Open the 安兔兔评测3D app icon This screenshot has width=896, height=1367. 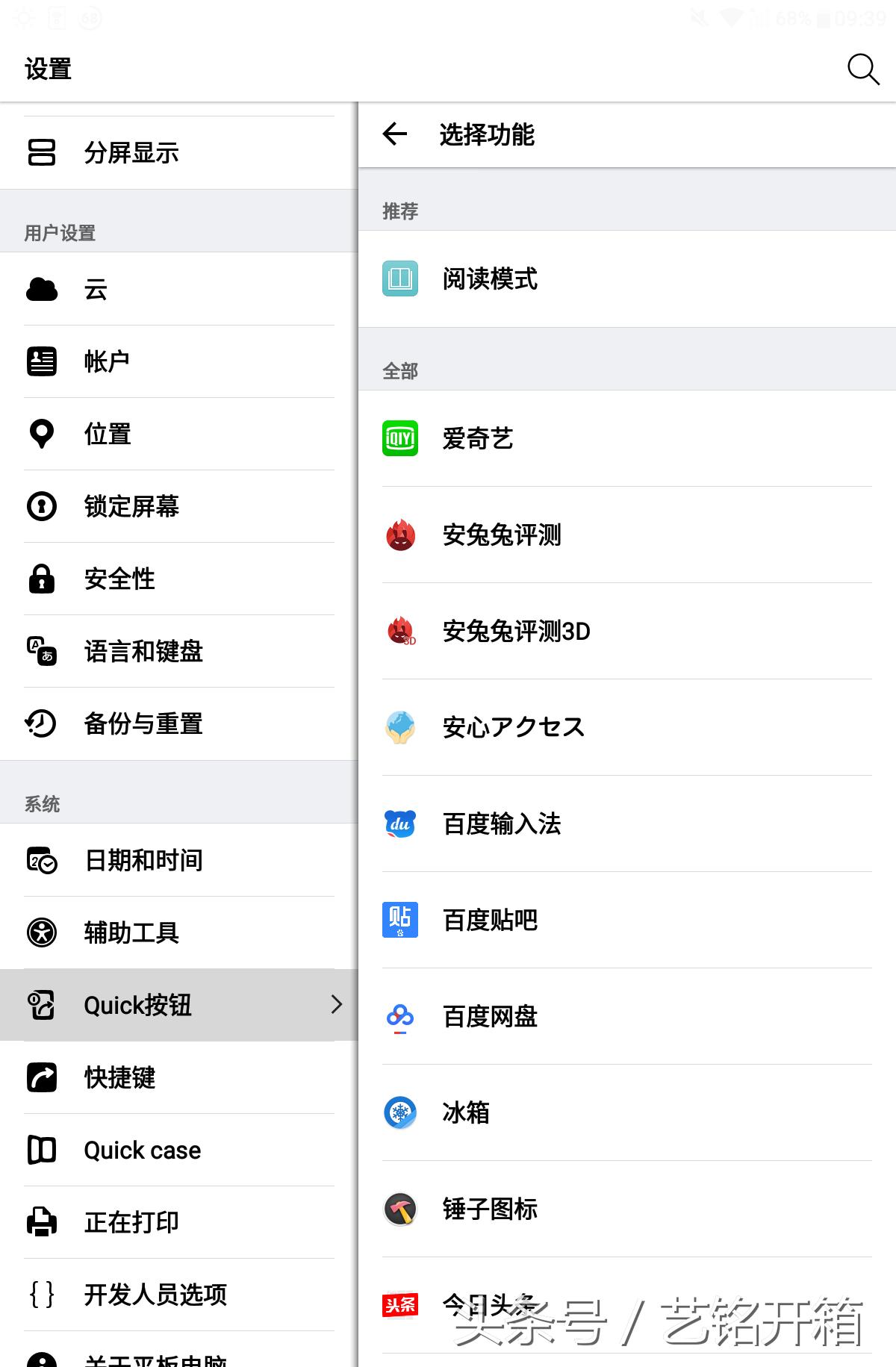coord(401,632)
